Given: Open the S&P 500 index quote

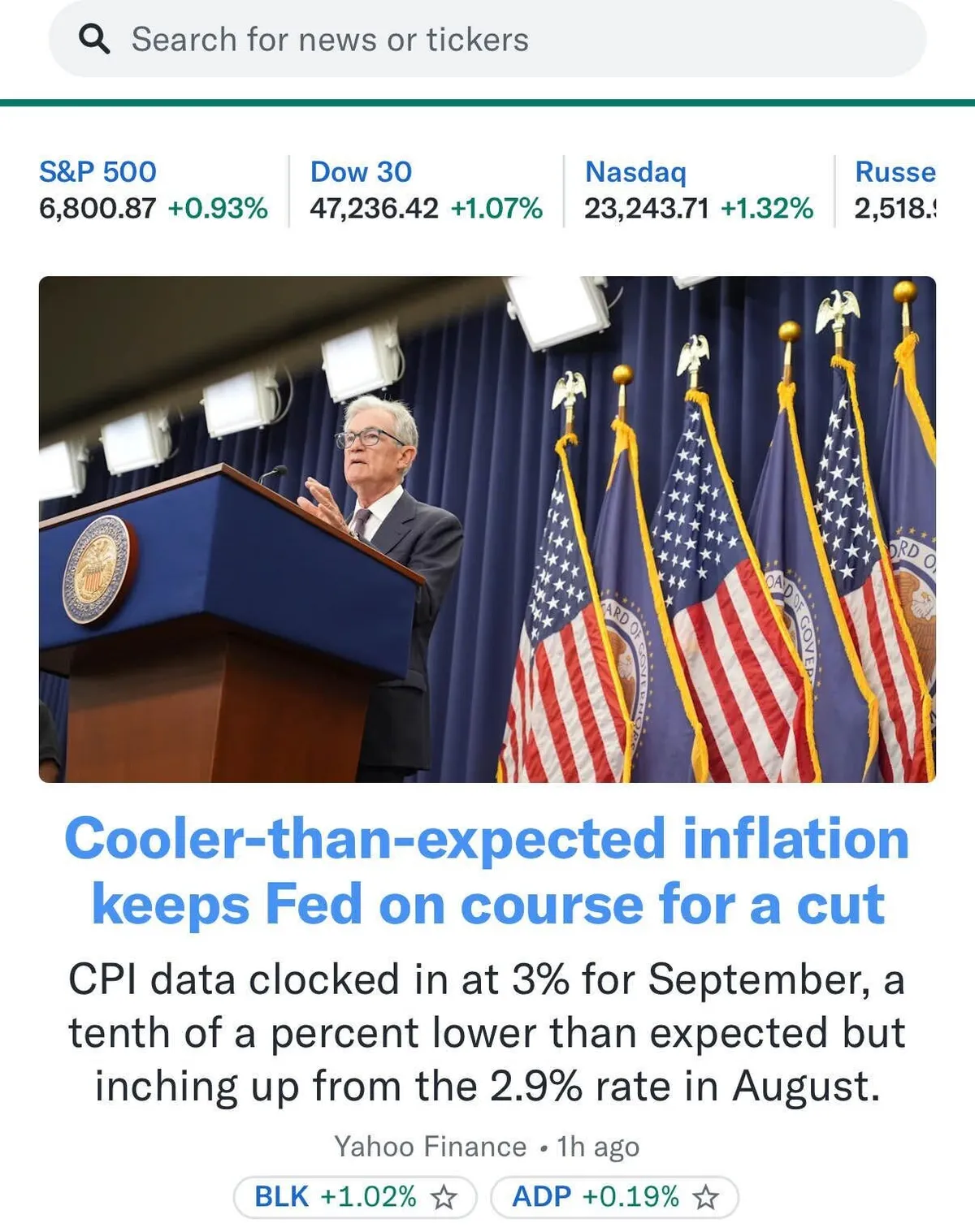Looking at the screenshot, I should 153,190.
